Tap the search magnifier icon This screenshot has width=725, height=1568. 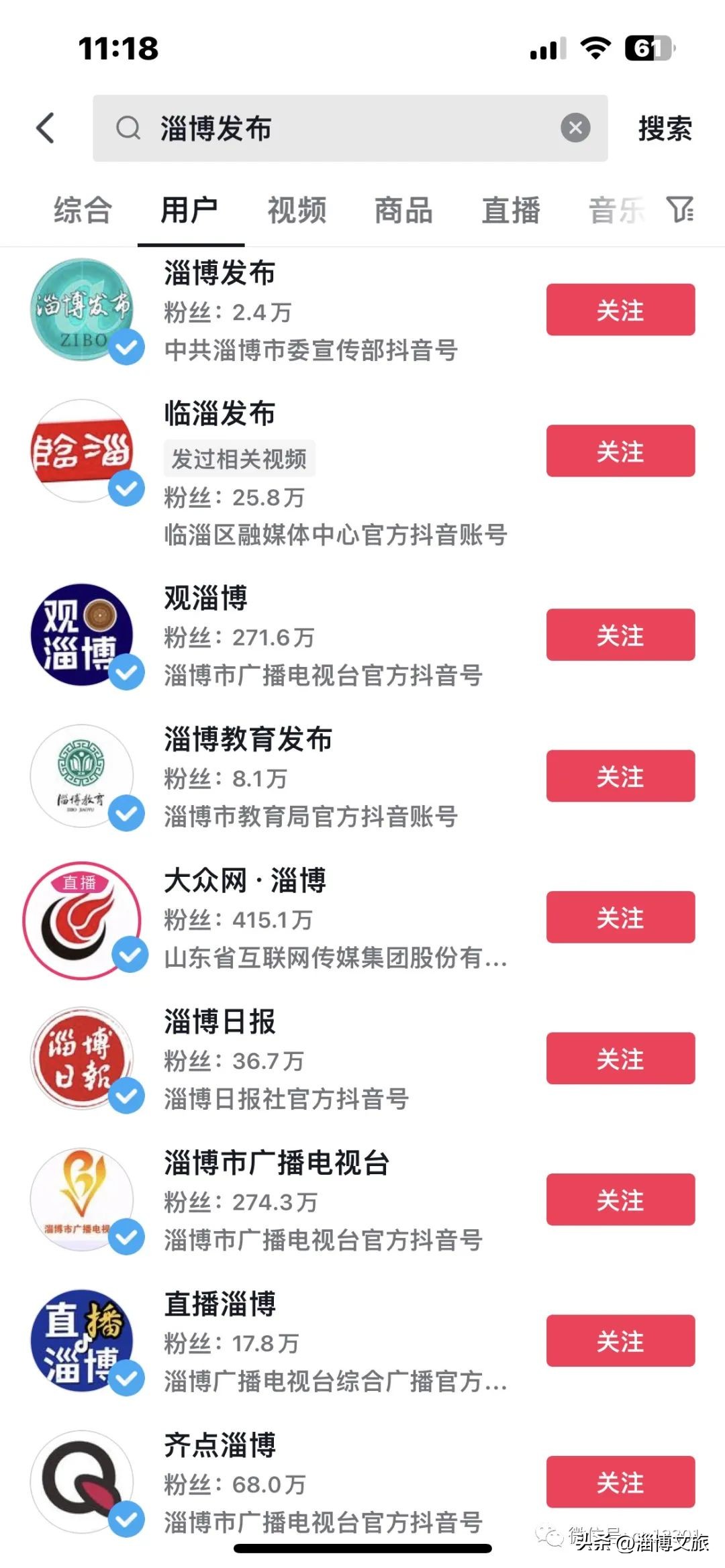(x=129, y=129)
